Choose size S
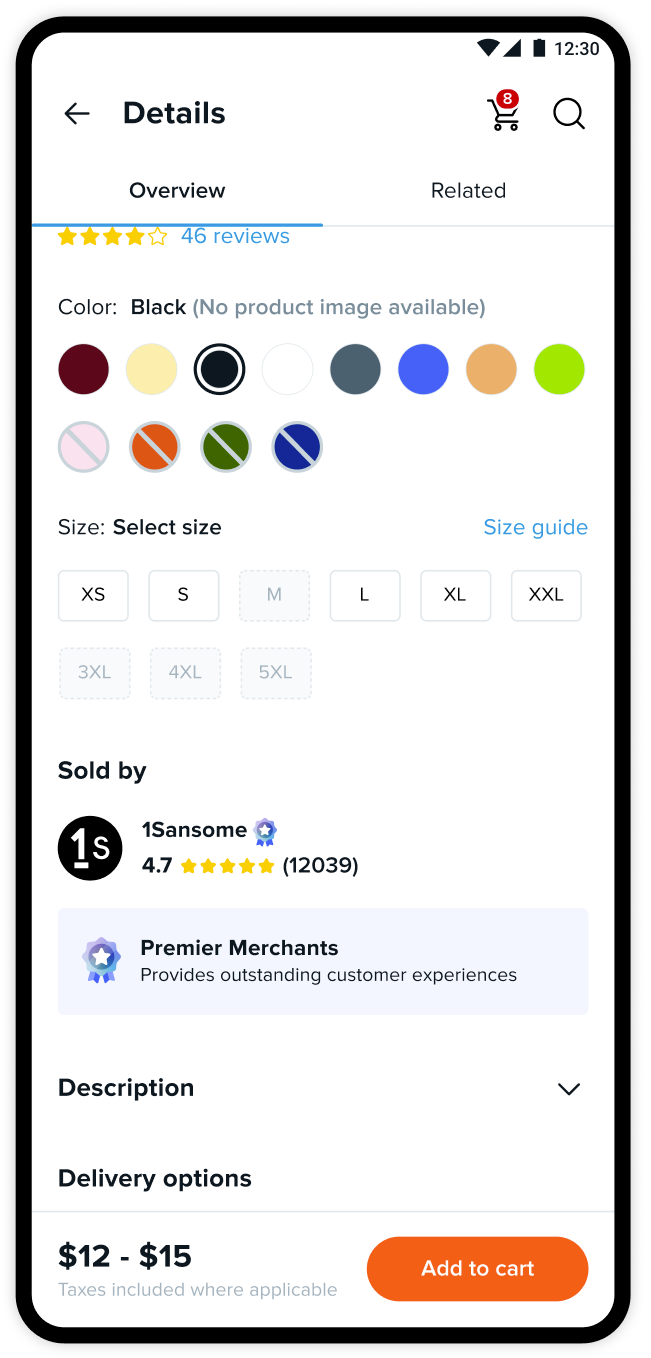 pos(183,595)
